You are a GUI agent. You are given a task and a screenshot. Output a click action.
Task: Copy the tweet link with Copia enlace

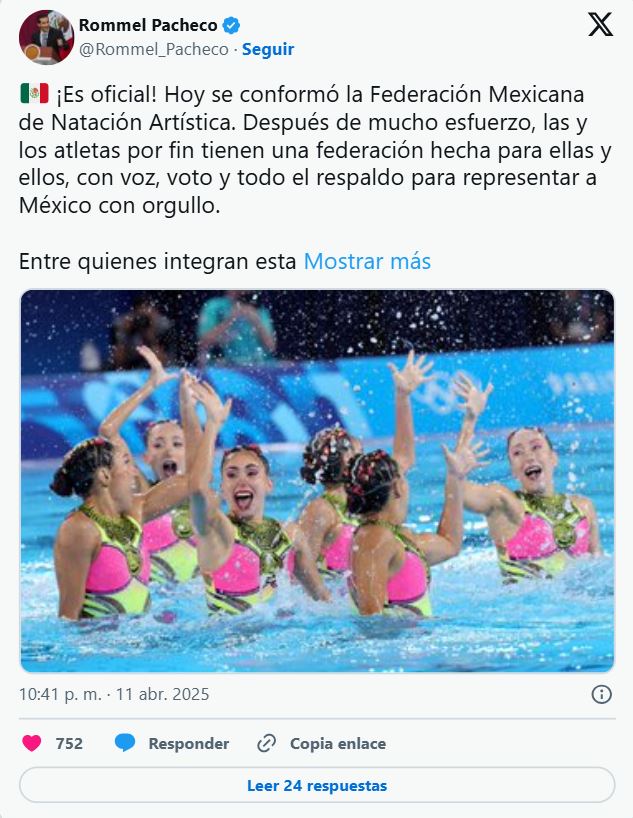(322, 743)
